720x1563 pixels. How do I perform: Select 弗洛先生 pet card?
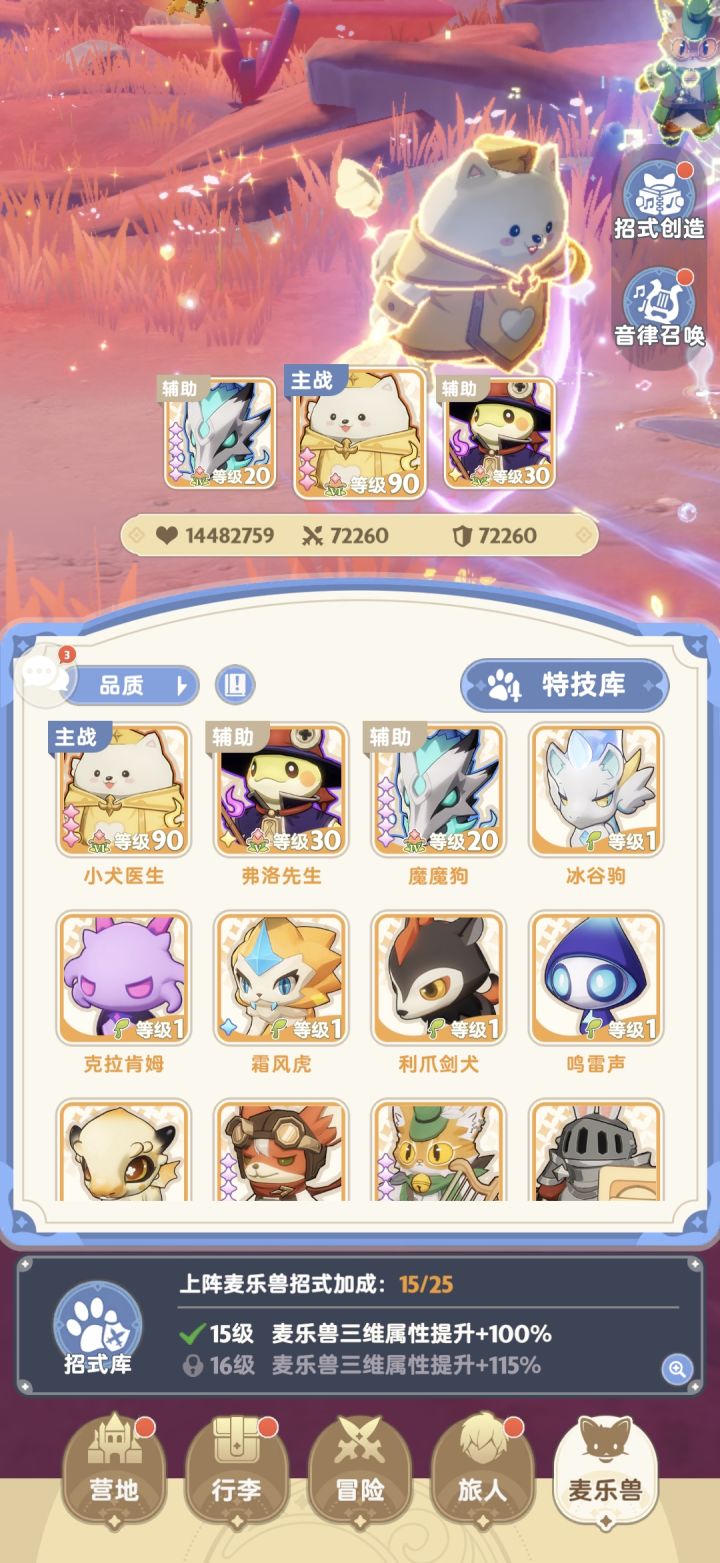280,790
